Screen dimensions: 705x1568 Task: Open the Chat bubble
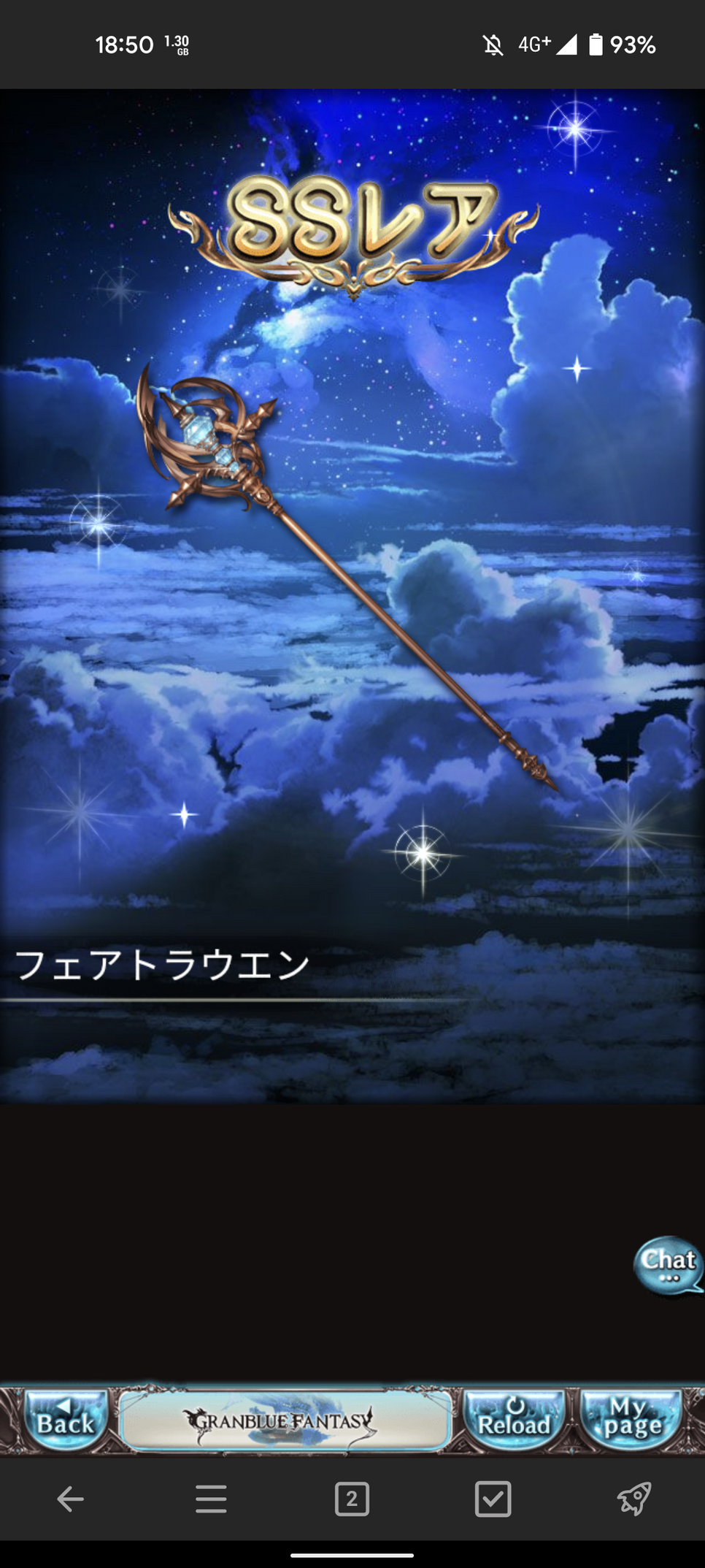pos(668,1266)
